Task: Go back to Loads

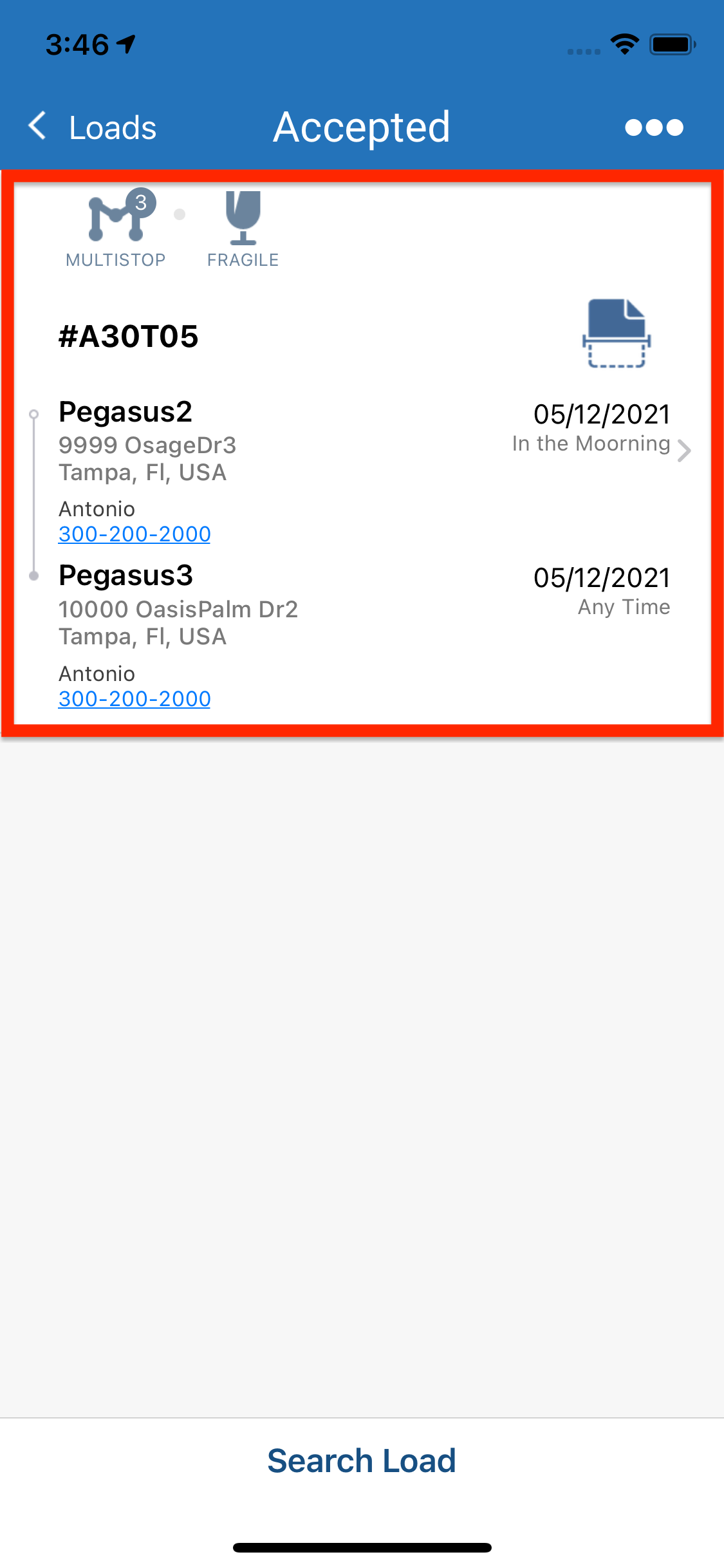Action: click(92, 127)
